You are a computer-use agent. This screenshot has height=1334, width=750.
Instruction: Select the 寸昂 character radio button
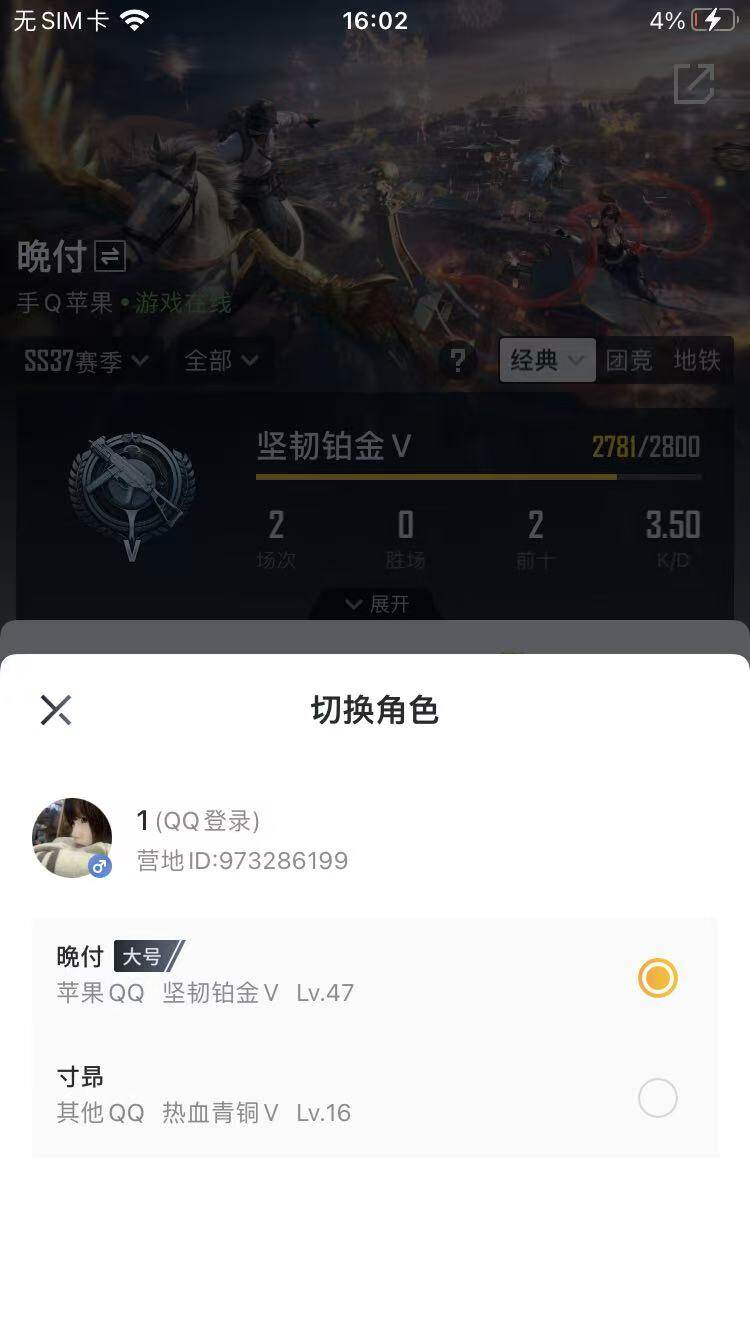coord(657,1098)
